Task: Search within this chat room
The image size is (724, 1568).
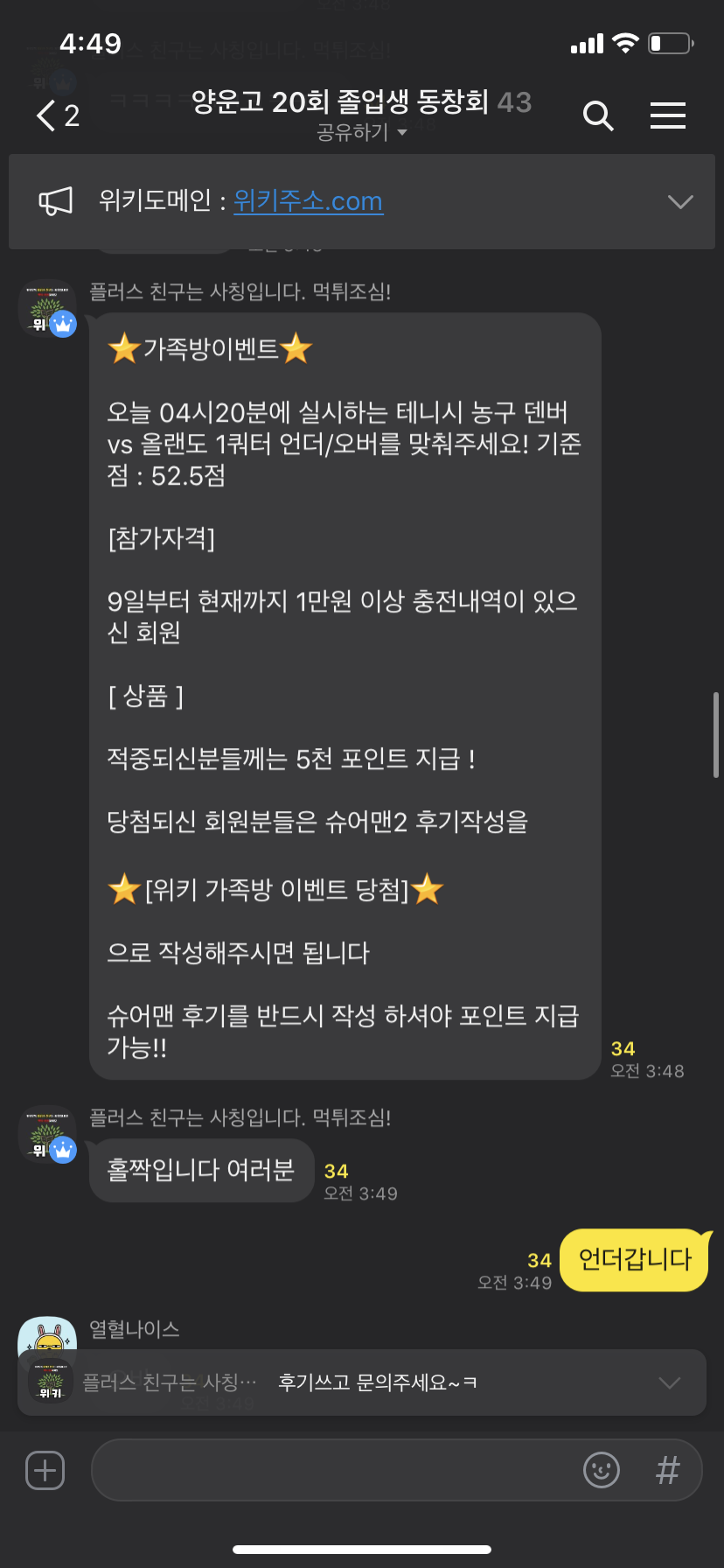Action: (598, 115)
